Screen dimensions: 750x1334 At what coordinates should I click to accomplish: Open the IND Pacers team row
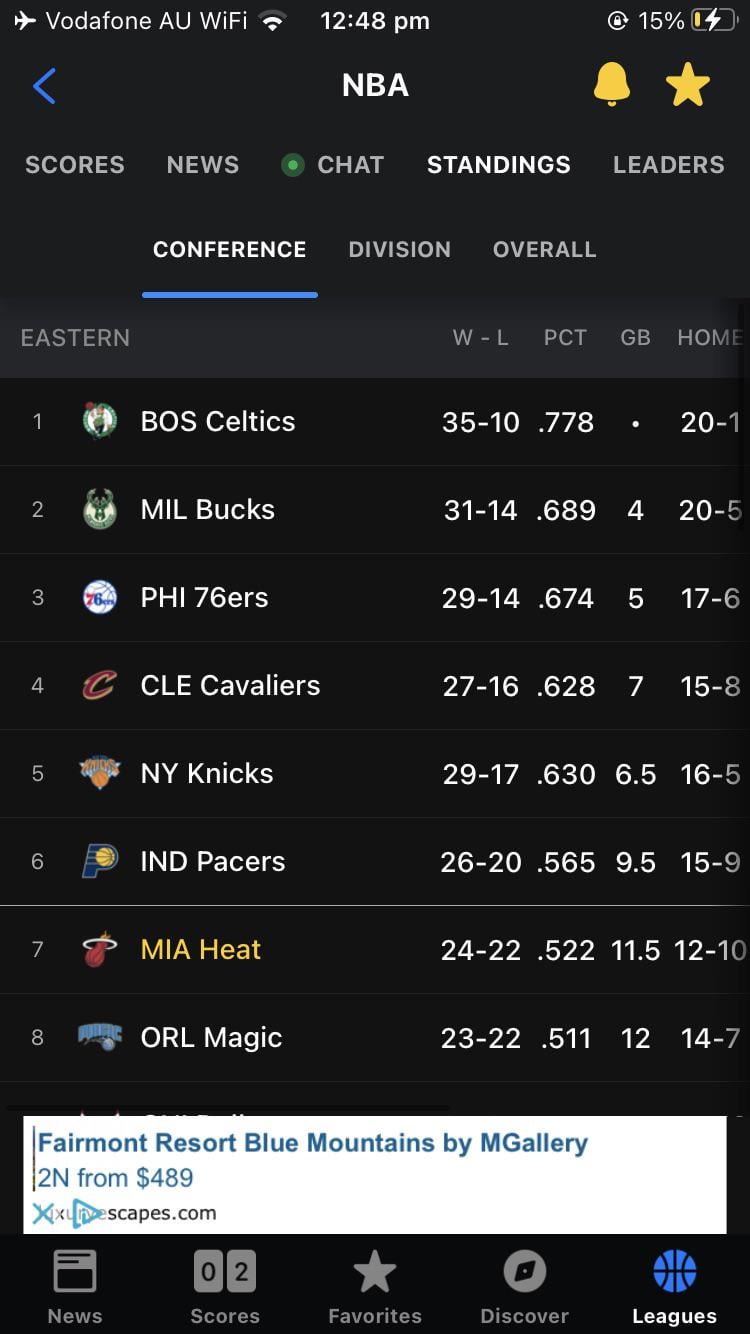coord(213,862)
